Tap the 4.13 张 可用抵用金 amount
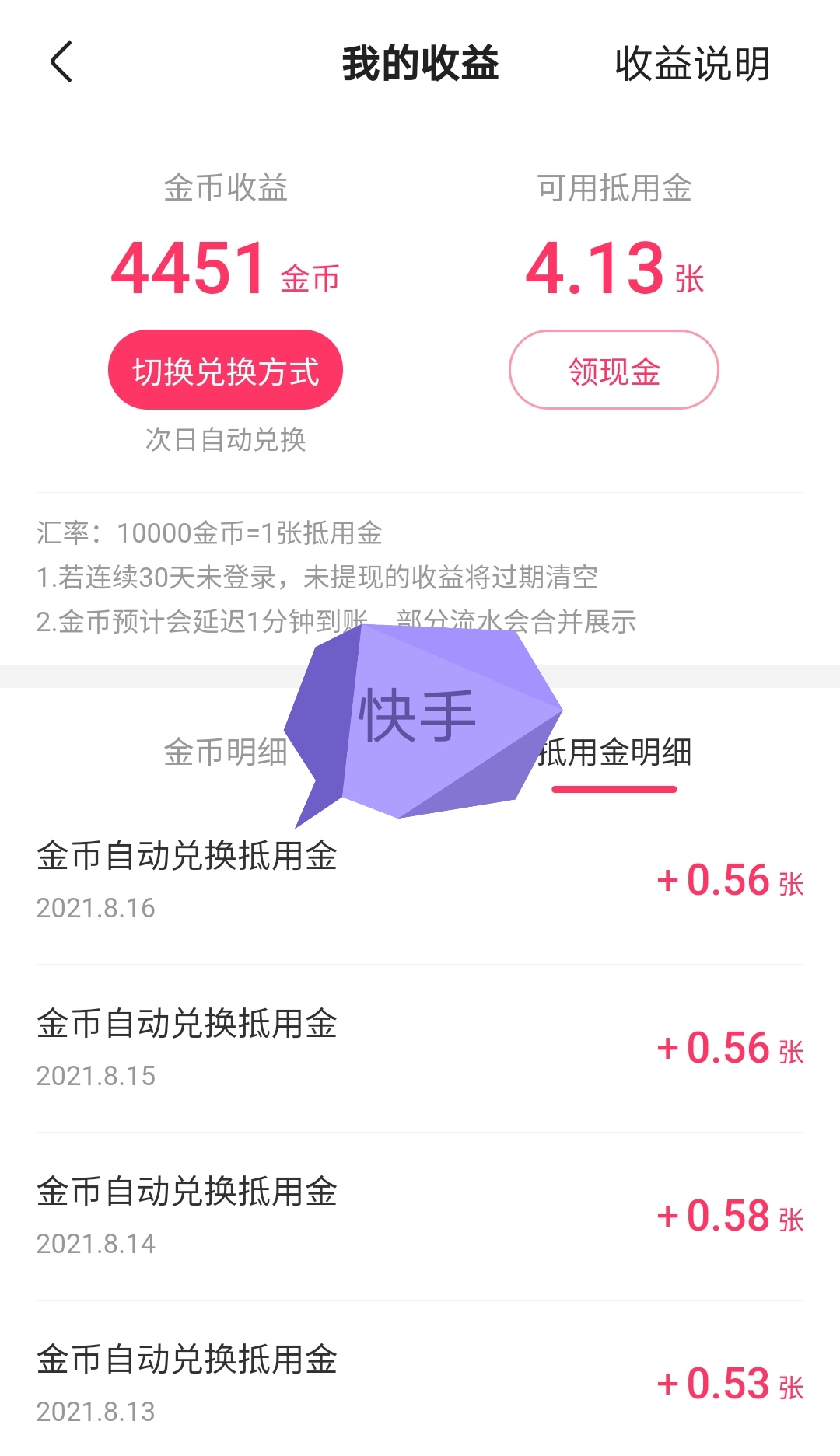The width and height of the screenshot is (840, 1456). point(614,268)
